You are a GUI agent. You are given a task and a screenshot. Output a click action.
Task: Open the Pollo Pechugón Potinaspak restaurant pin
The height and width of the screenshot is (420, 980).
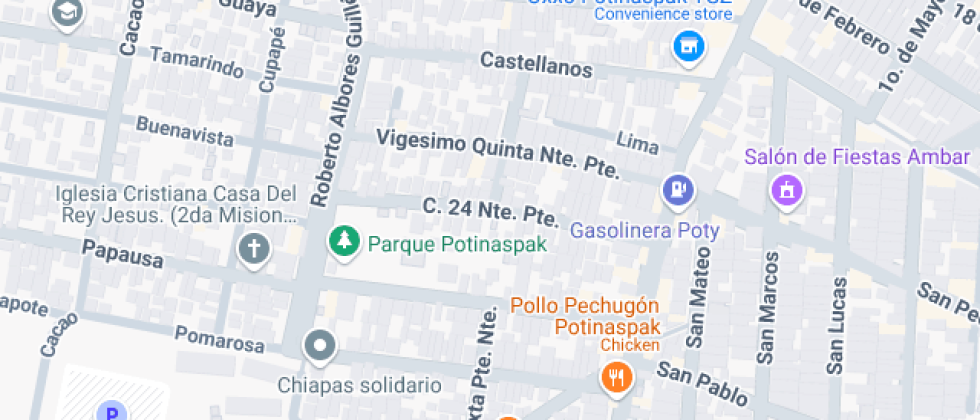coord(616,376)
